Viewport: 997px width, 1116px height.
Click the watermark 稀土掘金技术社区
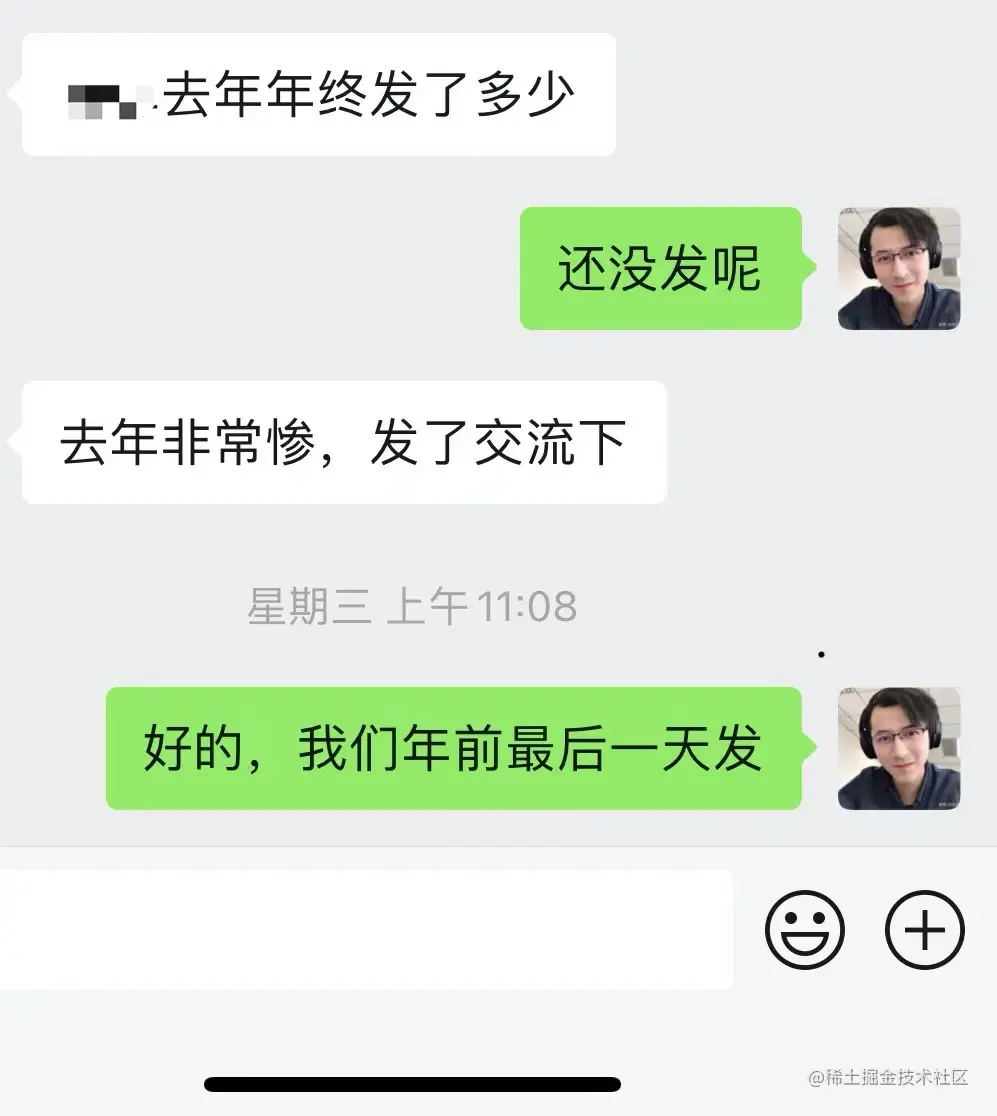888,1078
